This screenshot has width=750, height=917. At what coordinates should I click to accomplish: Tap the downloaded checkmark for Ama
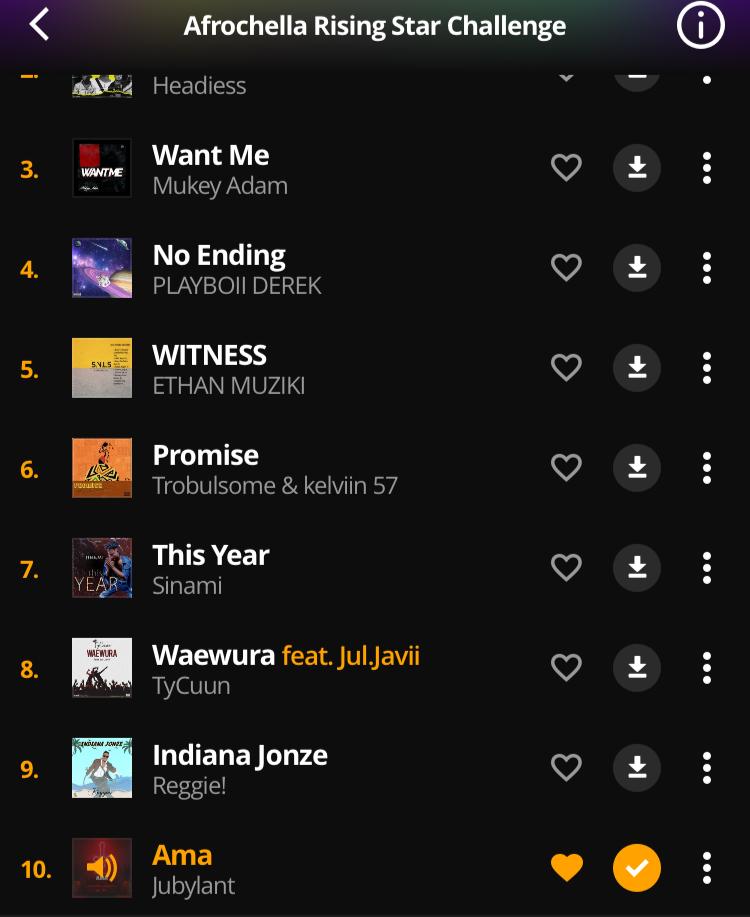coord(637,868)
